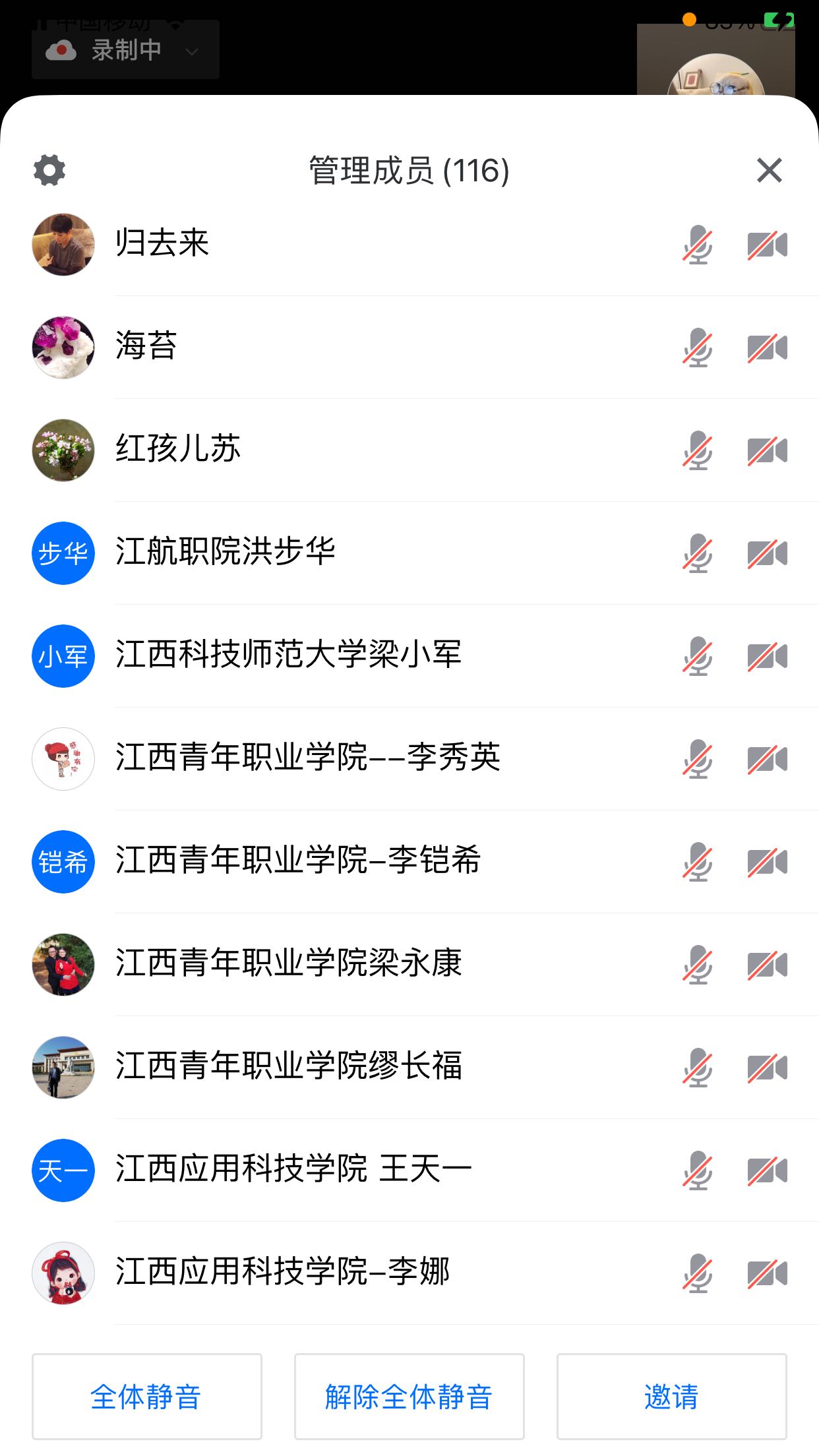Image resolution: width=819 pixels, height=1456 pixels.
Task: Toggle camera for 红孩儿苏
Action: [x=767, y=451]
